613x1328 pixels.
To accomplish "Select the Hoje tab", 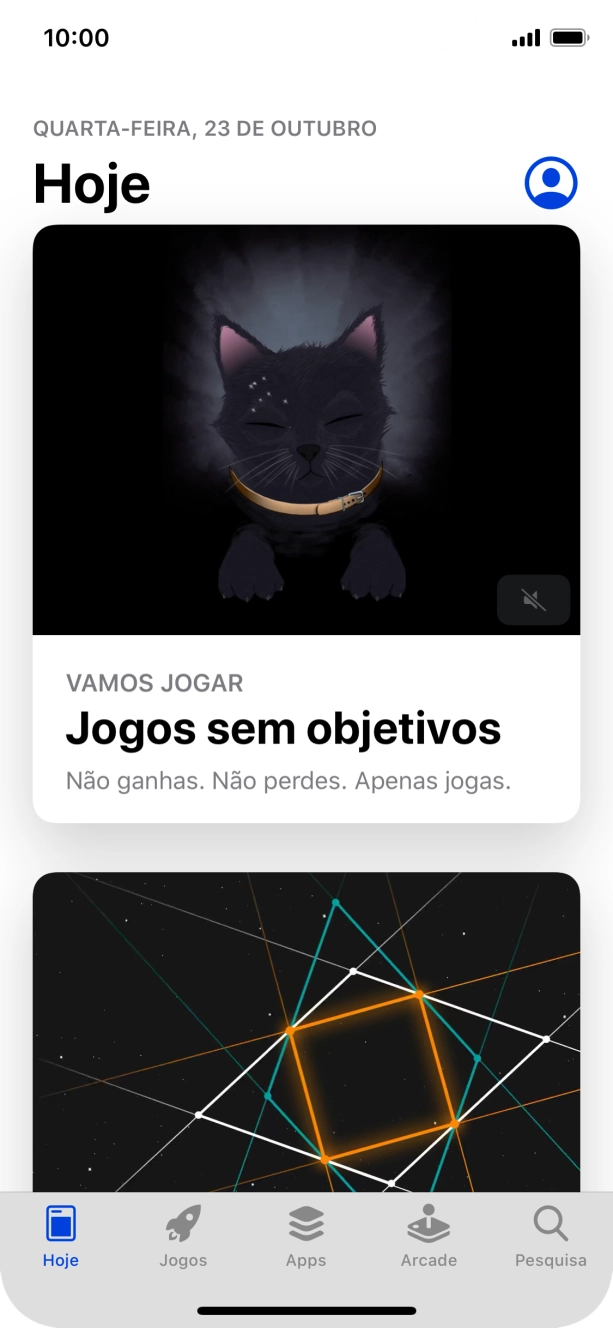I will click(x=61, y=1236).
